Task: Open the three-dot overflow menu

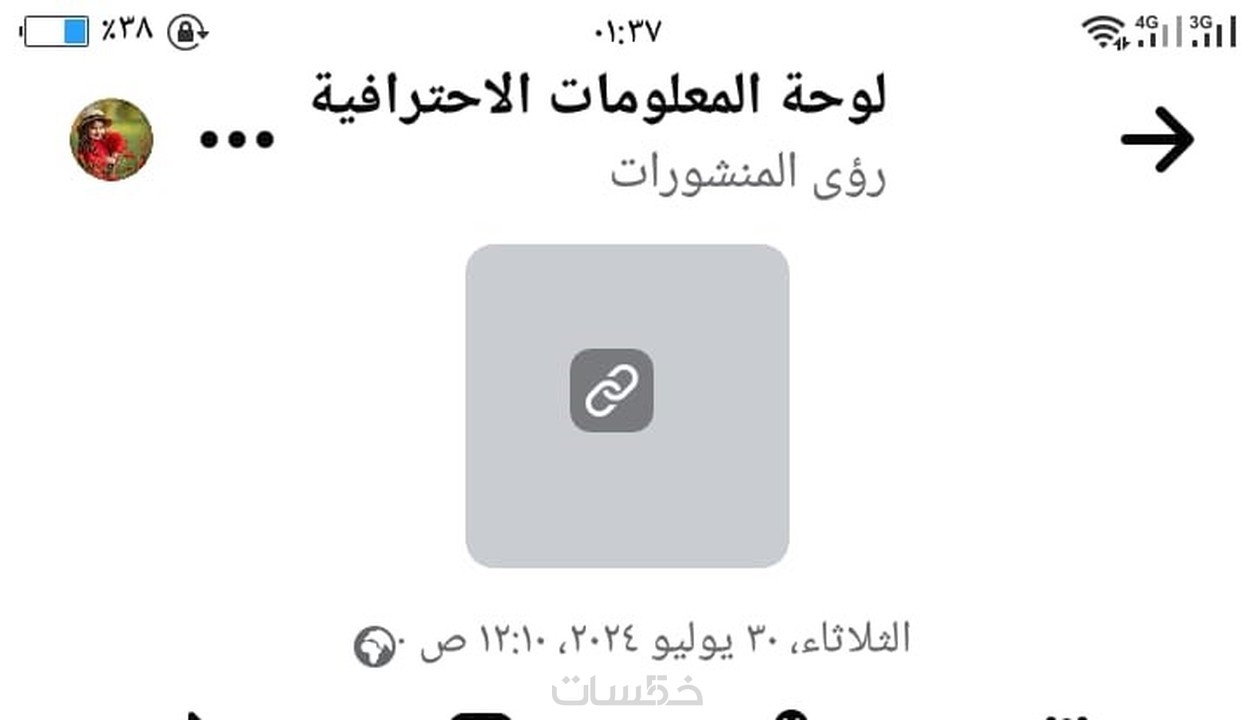Action: (x=237, y=140)
